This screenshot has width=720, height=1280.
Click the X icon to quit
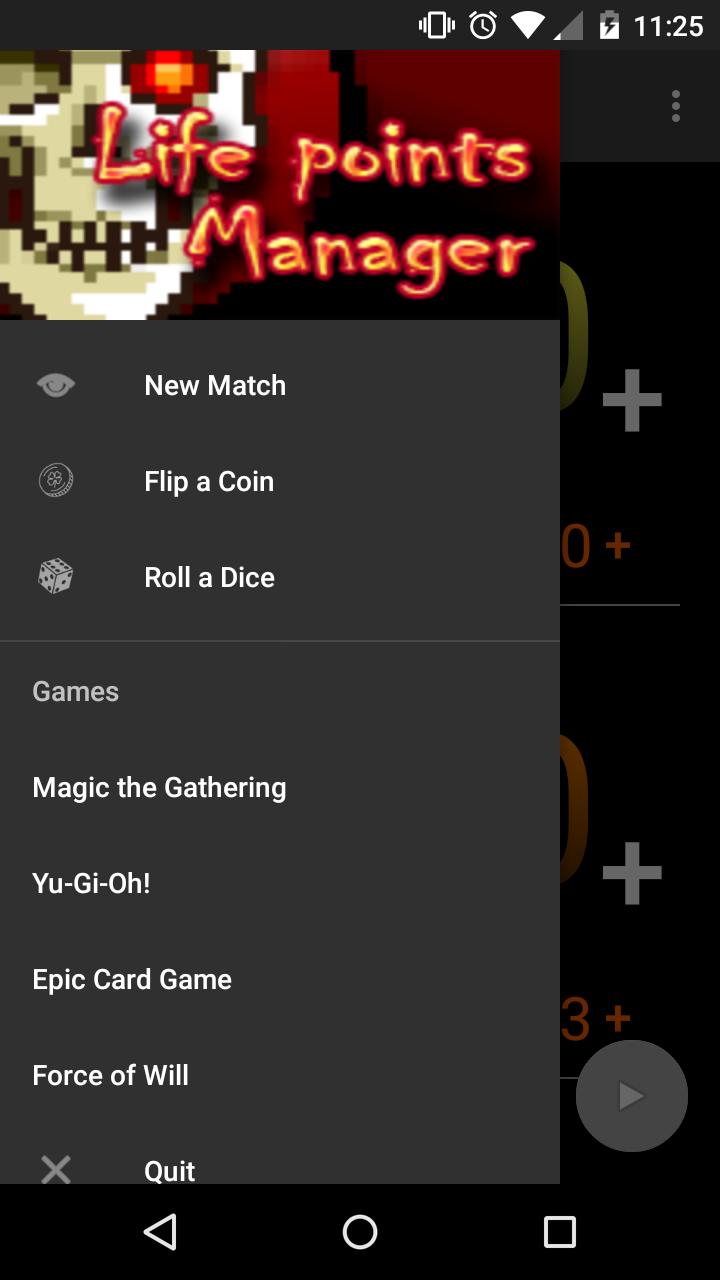pyautogui.click(x=55, y=1169)
